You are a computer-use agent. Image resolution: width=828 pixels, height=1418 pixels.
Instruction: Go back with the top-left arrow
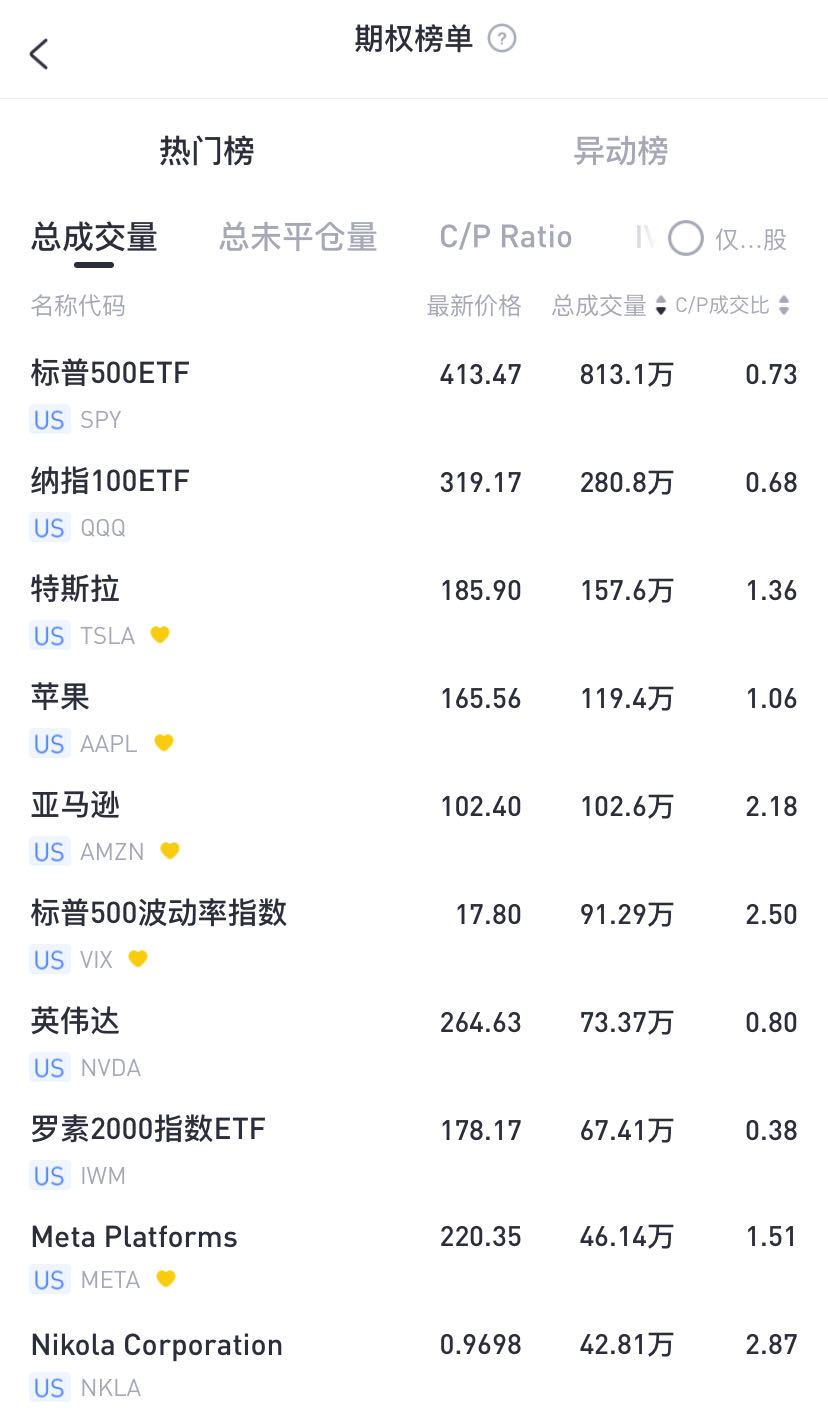click(x=39, y=54)
